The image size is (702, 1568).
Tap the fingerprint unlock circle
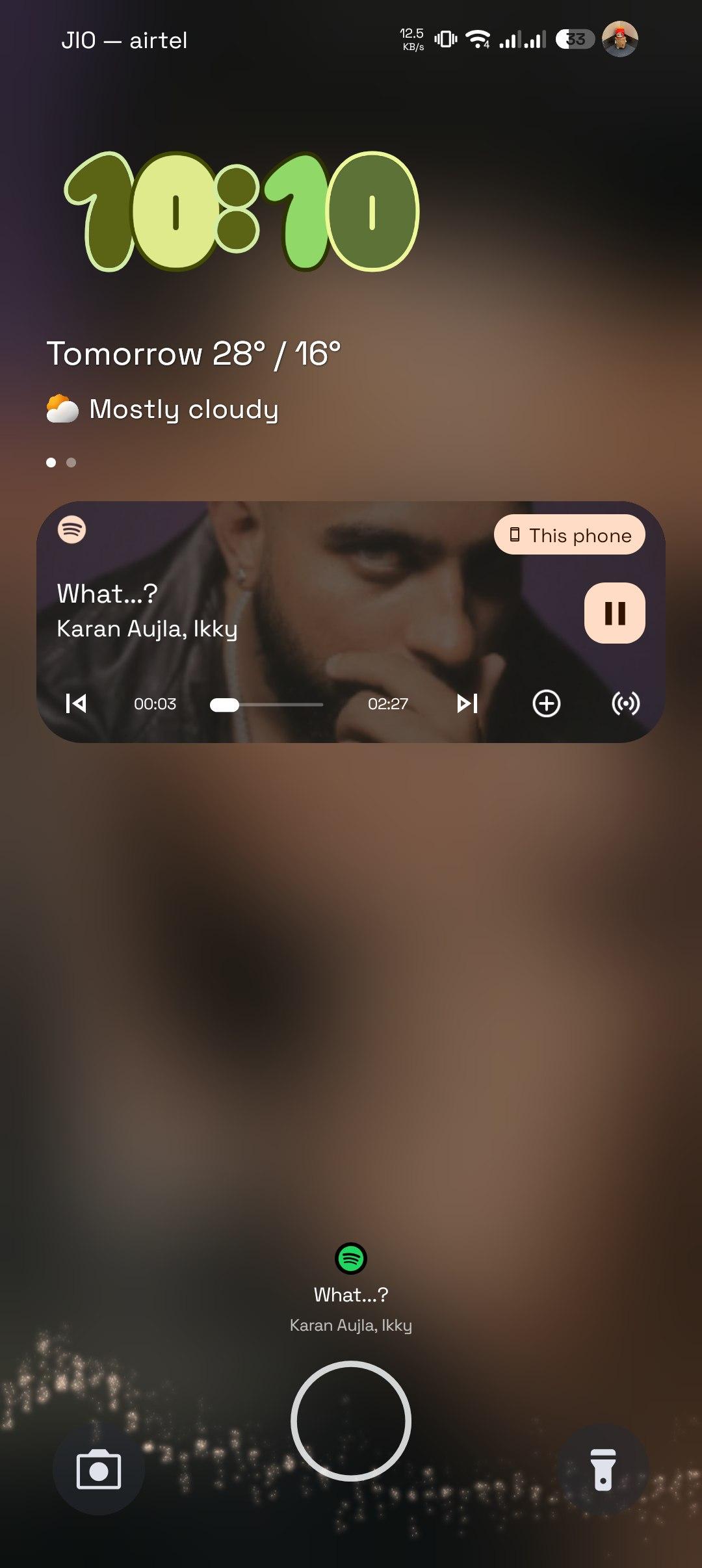point(351,1420)
